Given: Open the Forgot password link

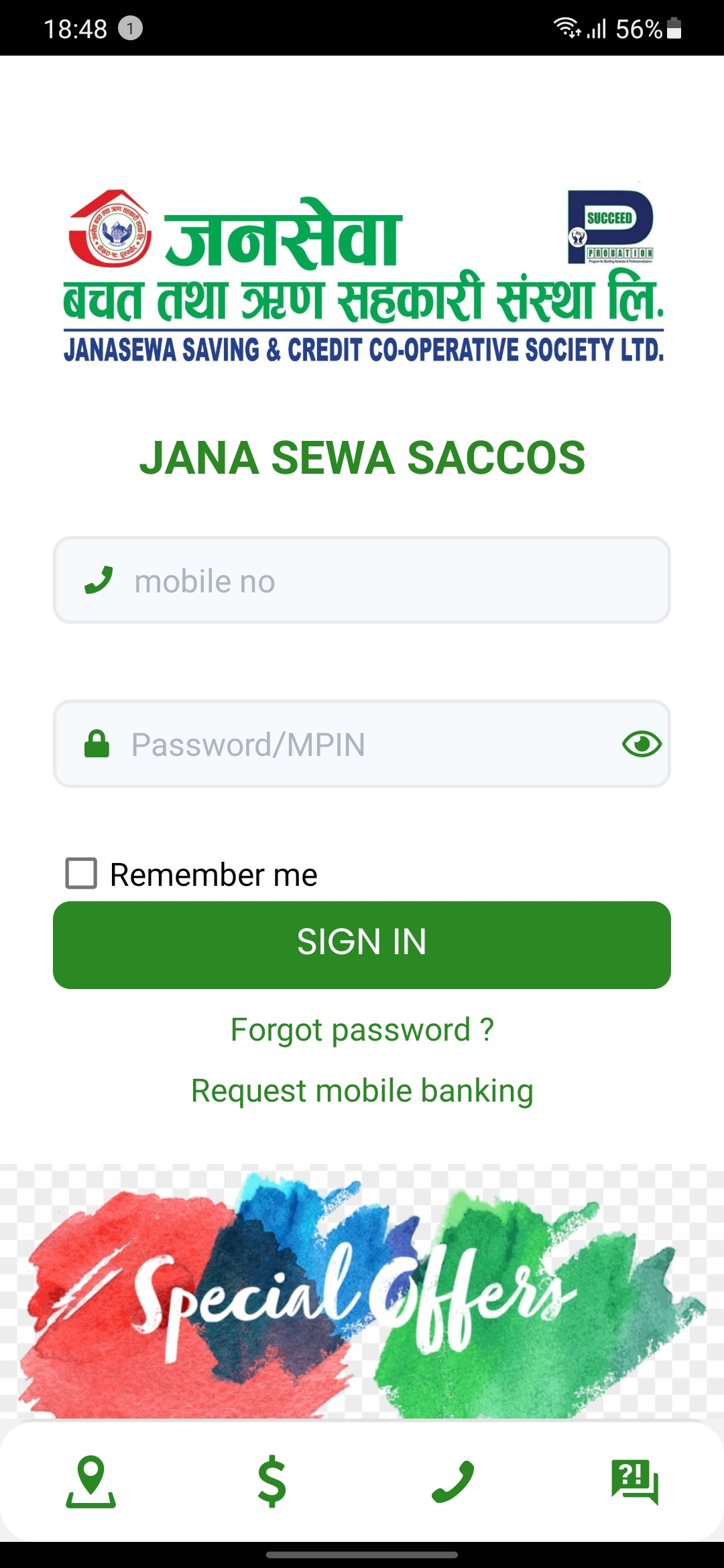Looking at the screenshot, I should coord(362,1030).
